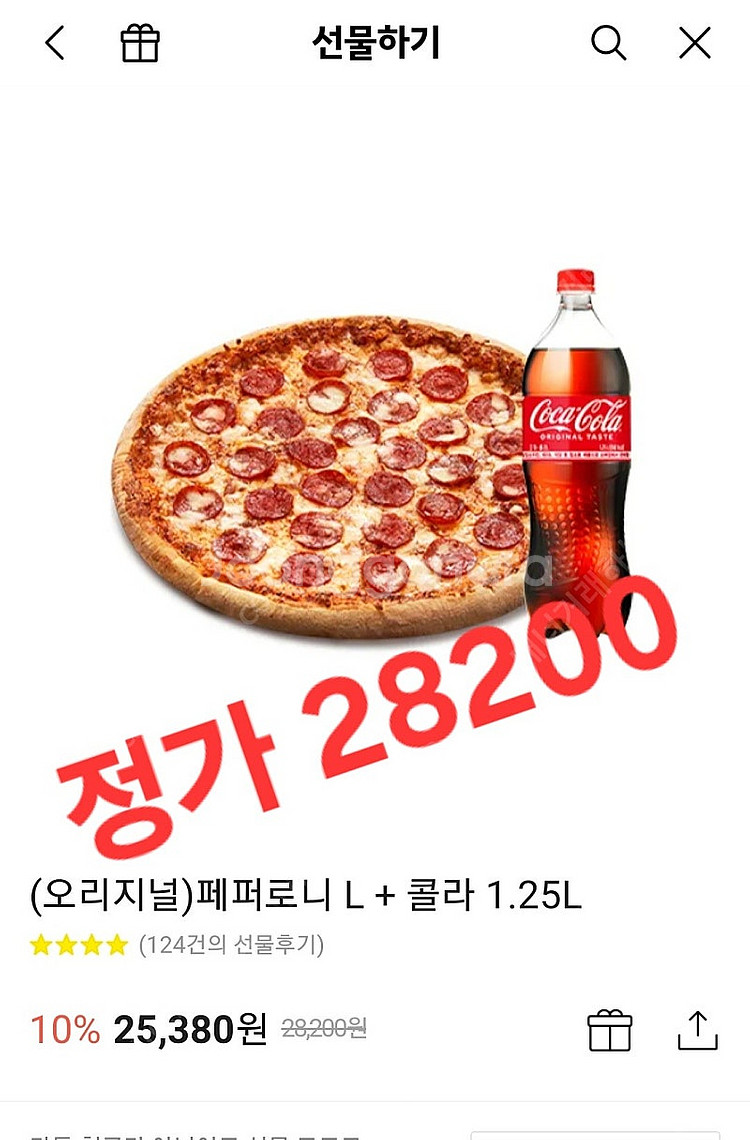Open search with the magnifier icon

608,43
